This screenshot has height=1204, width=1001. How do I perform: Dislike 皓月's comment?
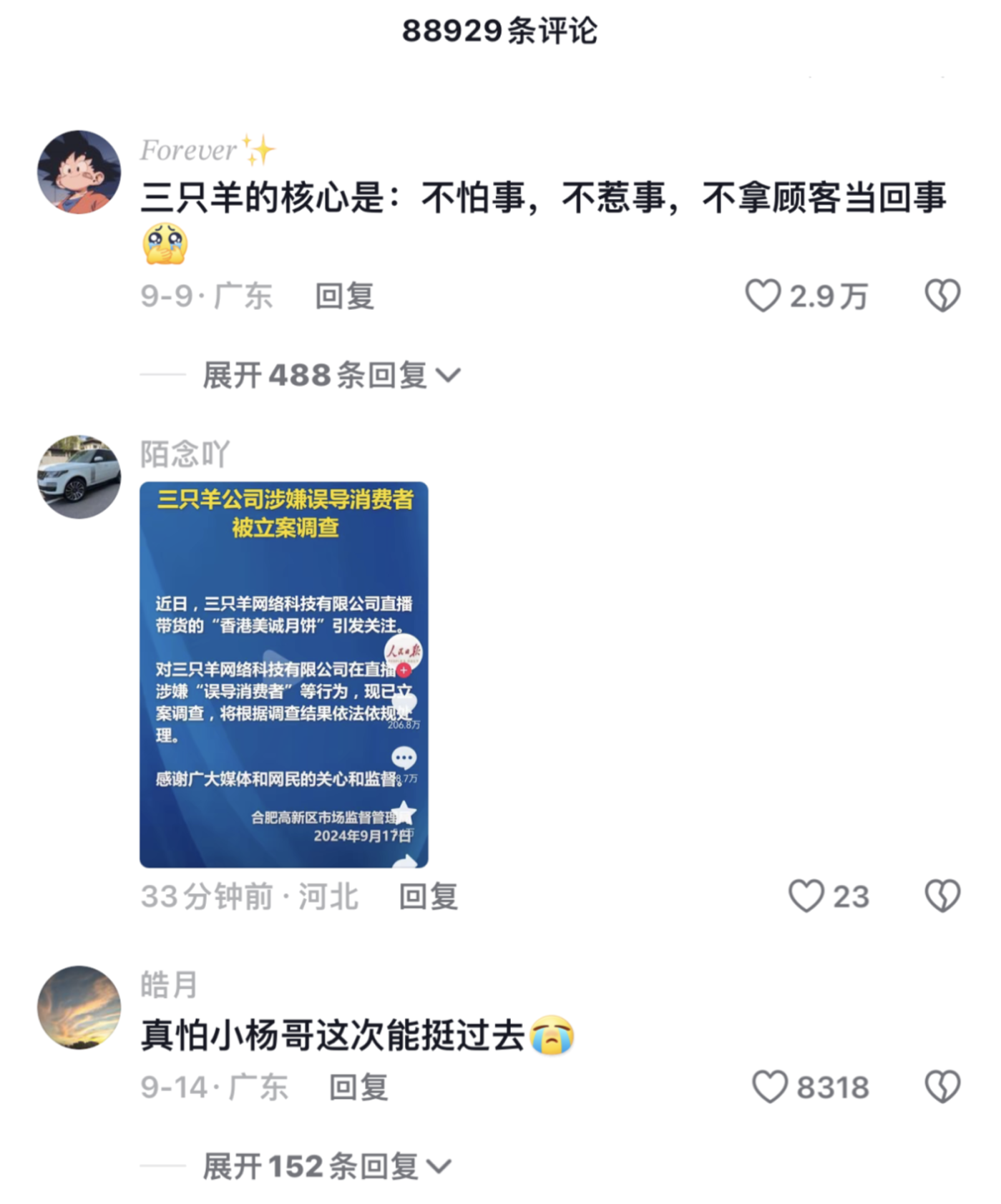pos(942,1087)
